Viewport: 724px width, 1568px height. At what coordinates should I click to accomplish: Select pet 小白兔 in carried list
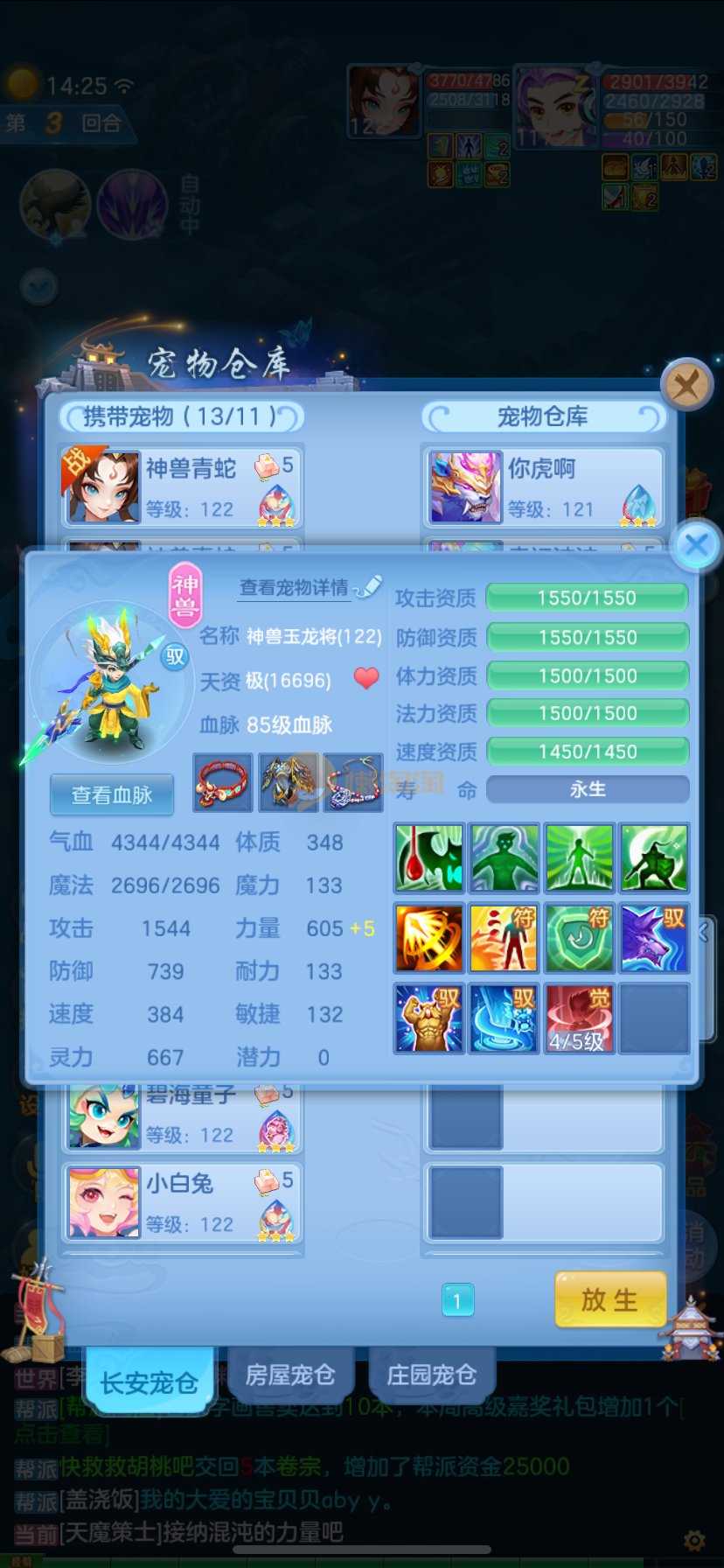click(x=182, y=1202)
